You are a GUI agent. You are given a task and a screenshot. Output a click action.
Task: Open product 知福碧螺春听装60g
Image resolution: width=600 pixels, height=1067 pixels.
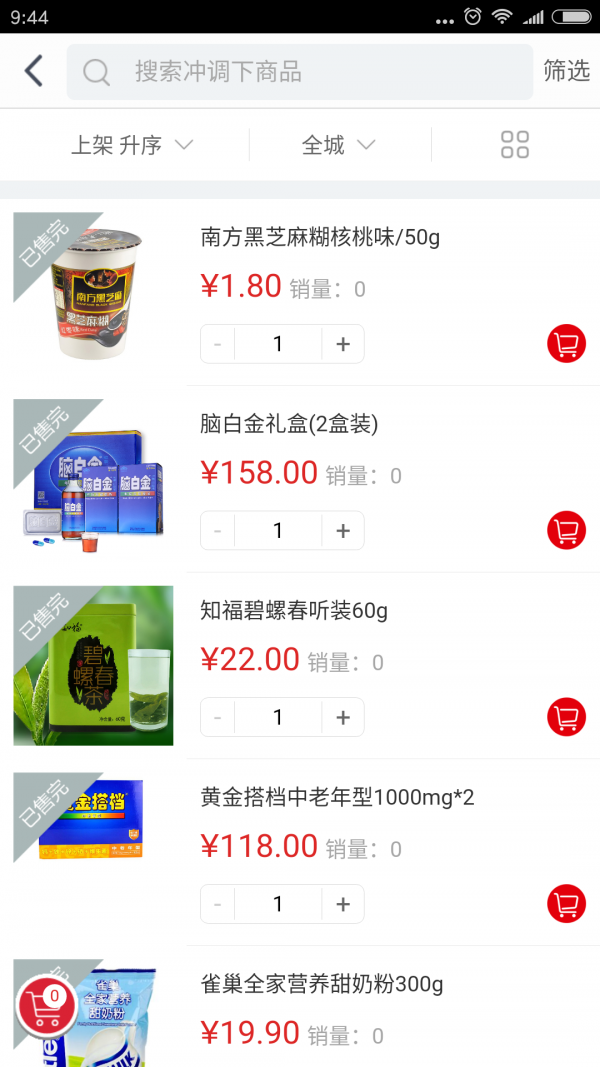[x=294, y=610]
